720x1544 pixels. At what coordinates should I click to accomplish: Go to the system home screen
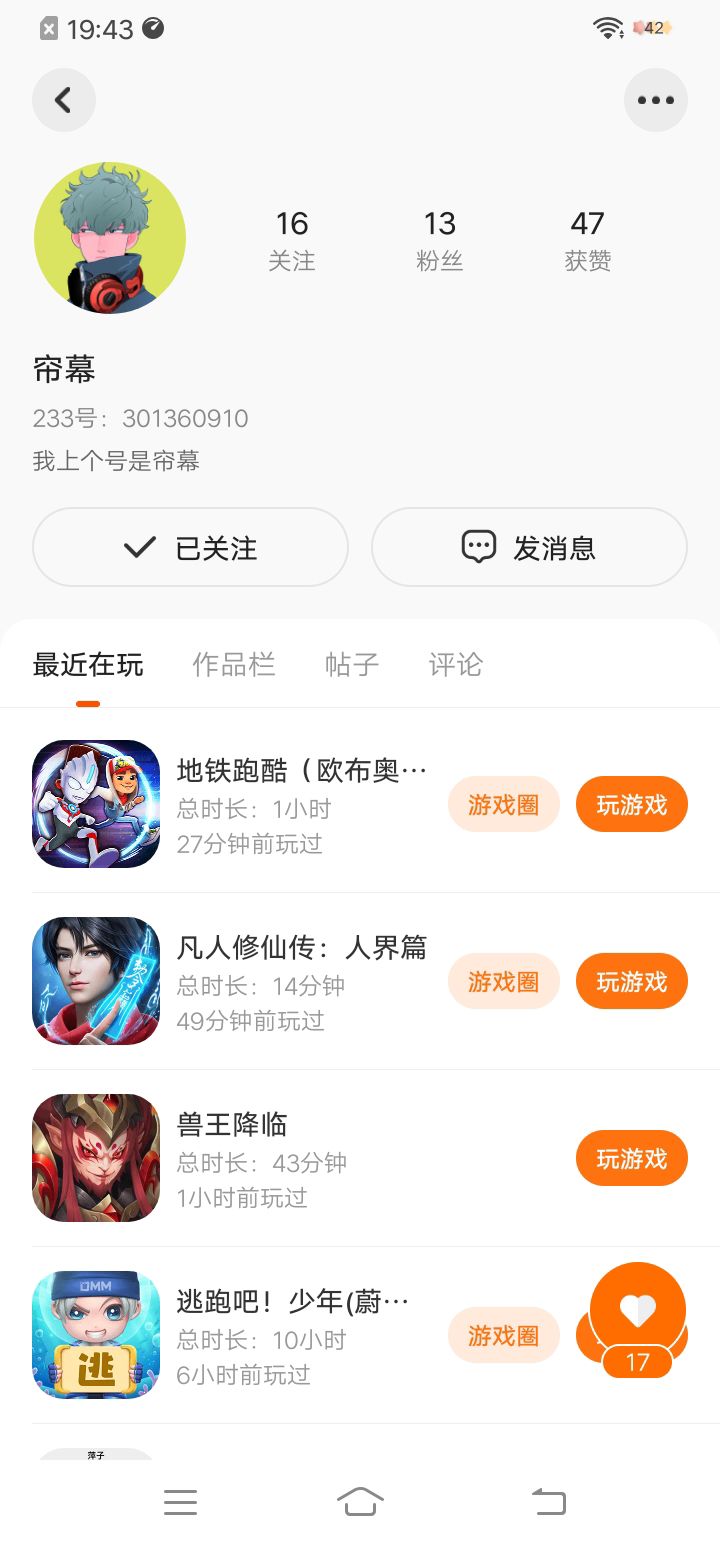[x=360, y=1501]
